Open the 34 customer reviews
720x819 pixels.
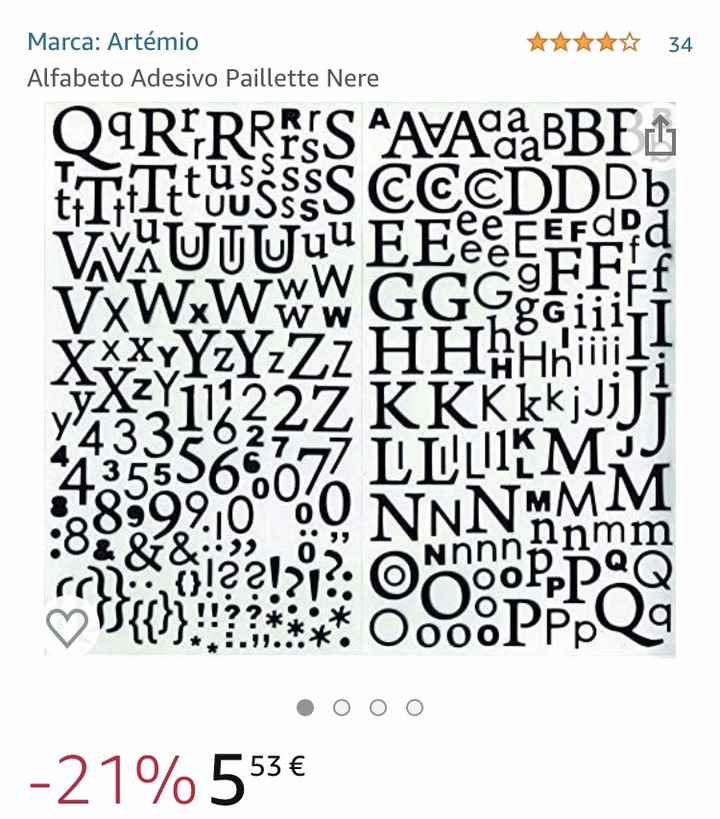coord(680,43)
